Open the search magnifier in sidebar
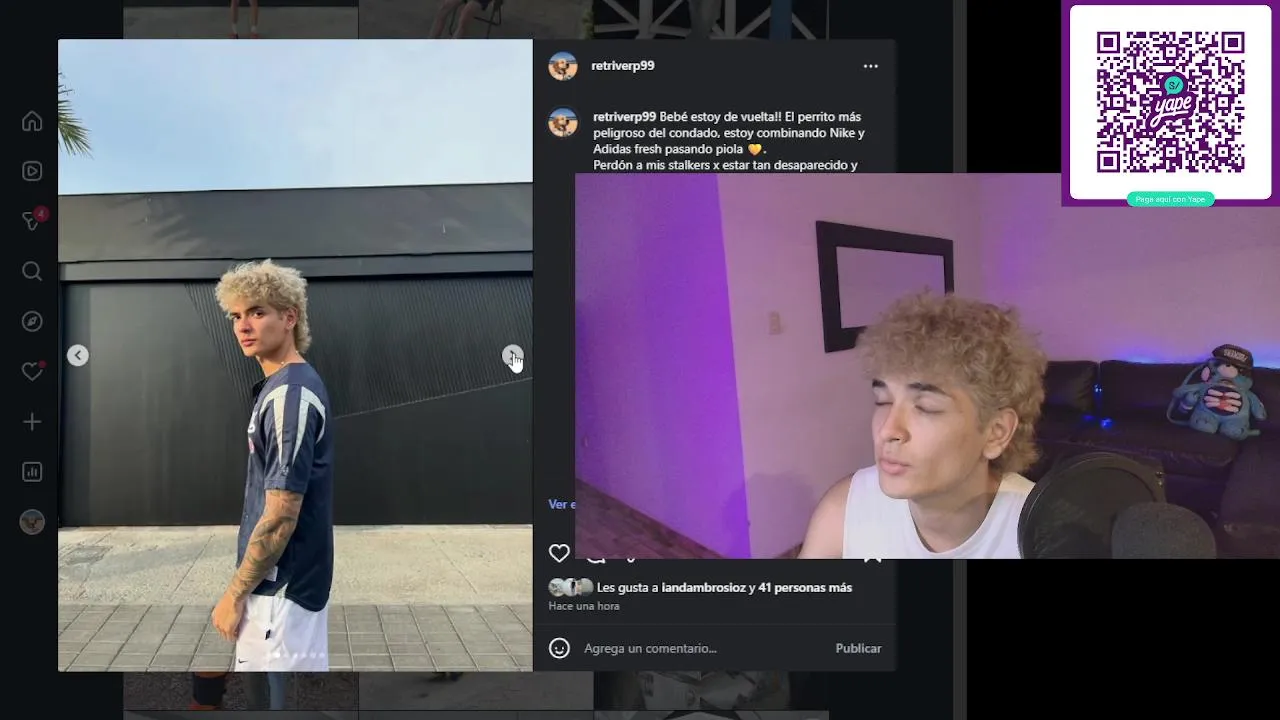The image size is (1280, 720). click(x=32, y=271)
